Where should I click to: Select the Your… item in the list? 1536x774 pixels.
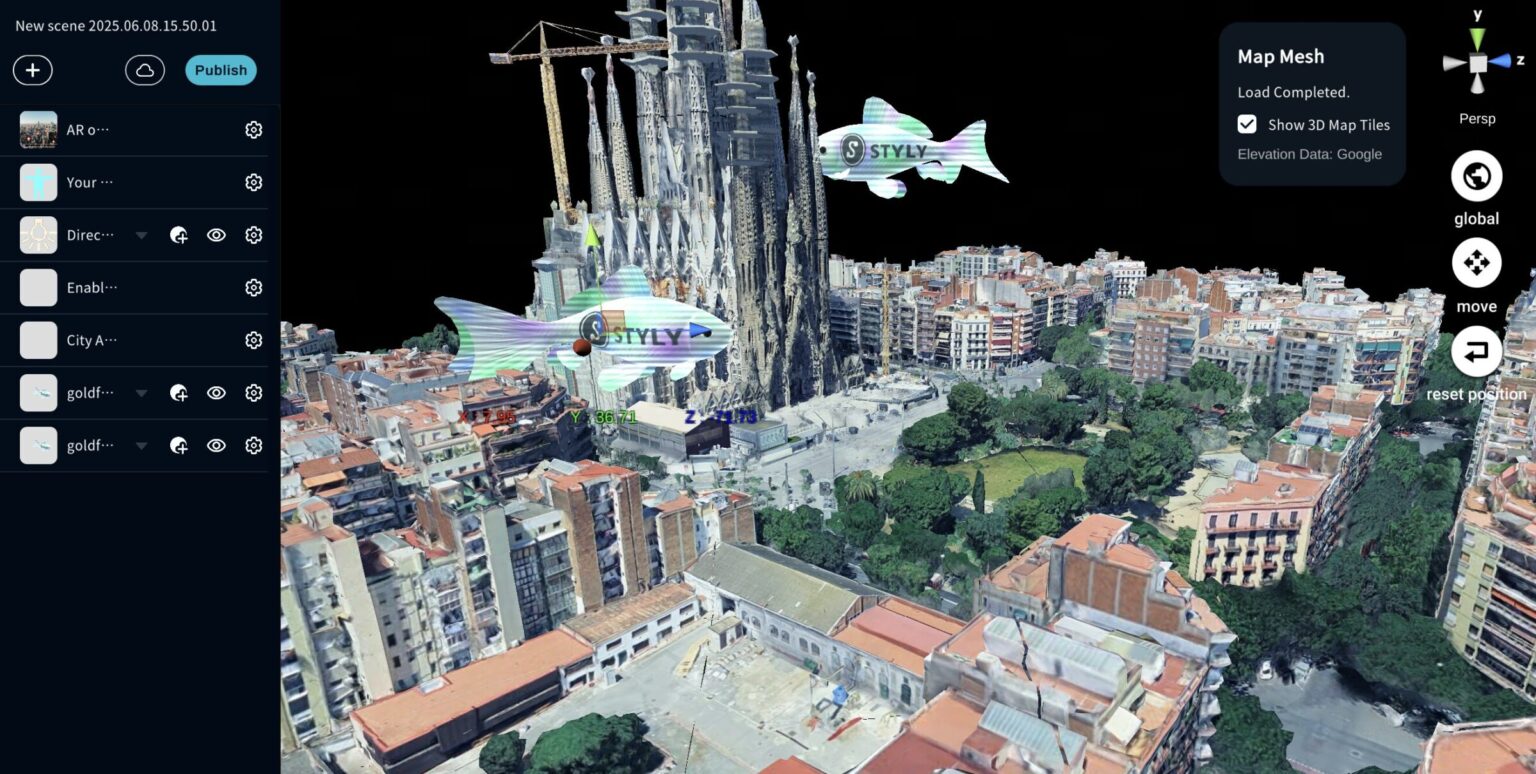90,182
